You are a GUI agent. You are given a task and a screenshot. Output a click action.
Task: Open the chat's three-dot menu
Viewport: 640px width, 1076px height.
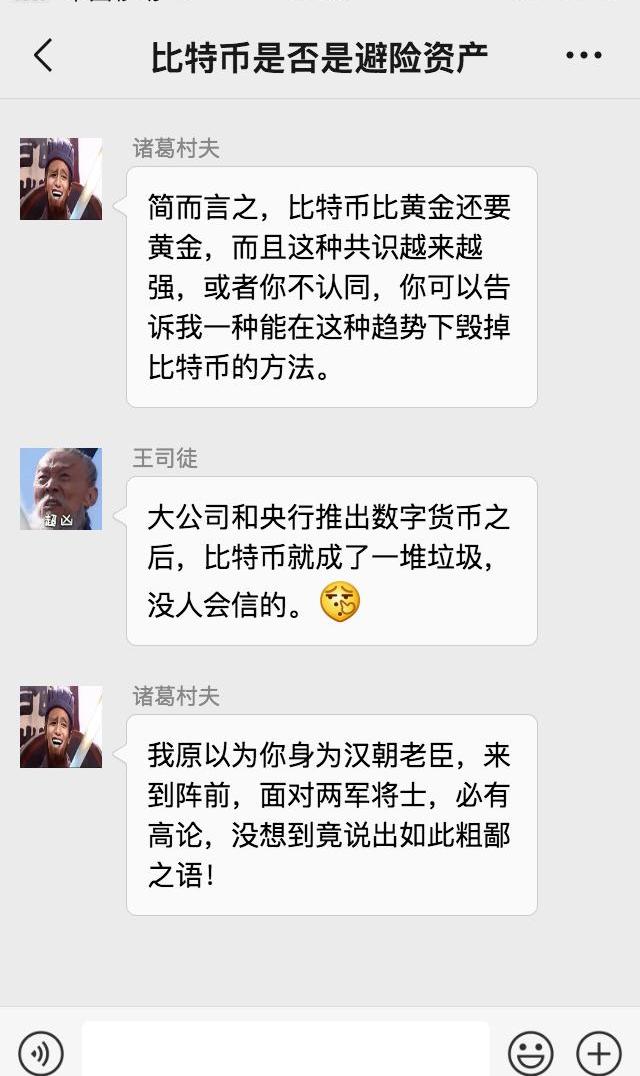[x=584, y=56]
